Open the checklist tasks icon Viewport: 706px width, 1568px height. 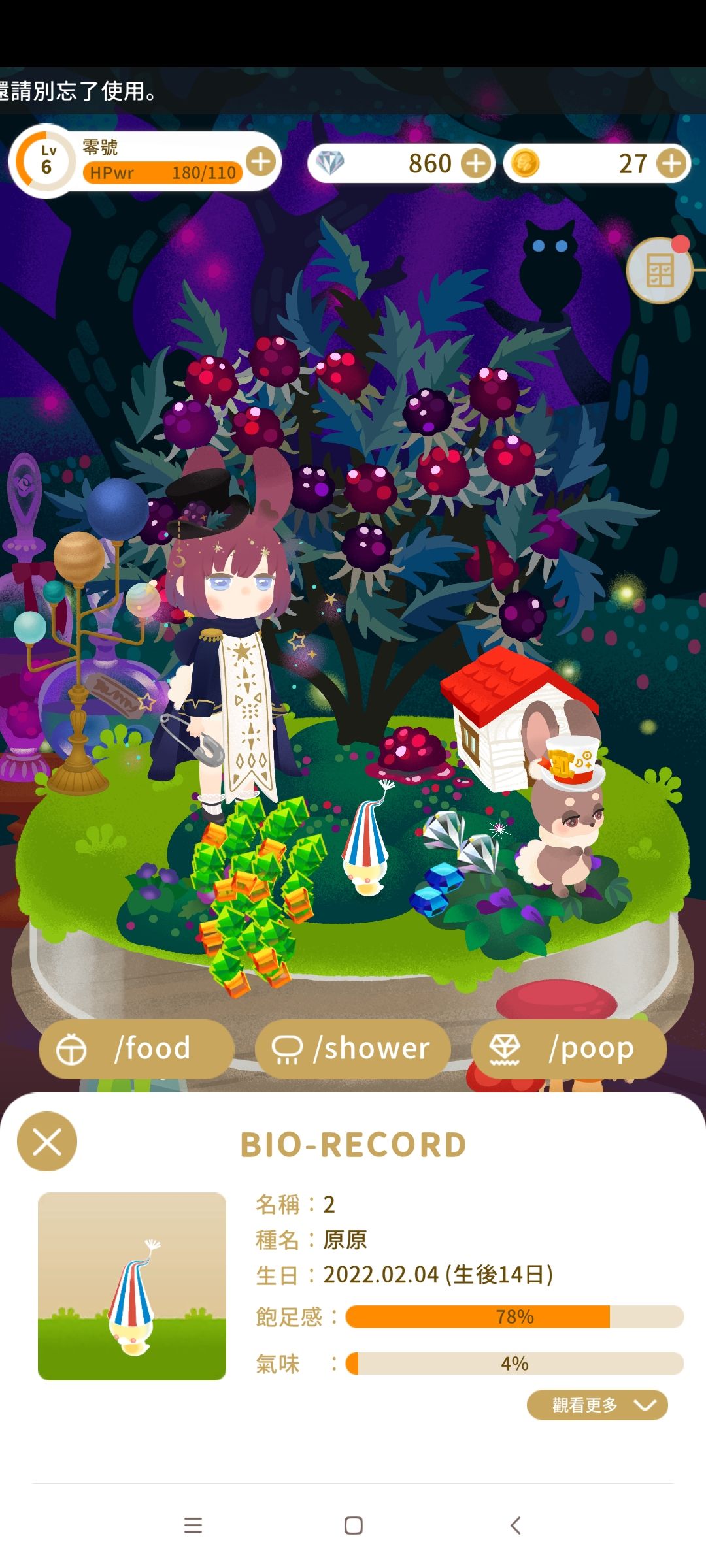click(x=660, y=270)
